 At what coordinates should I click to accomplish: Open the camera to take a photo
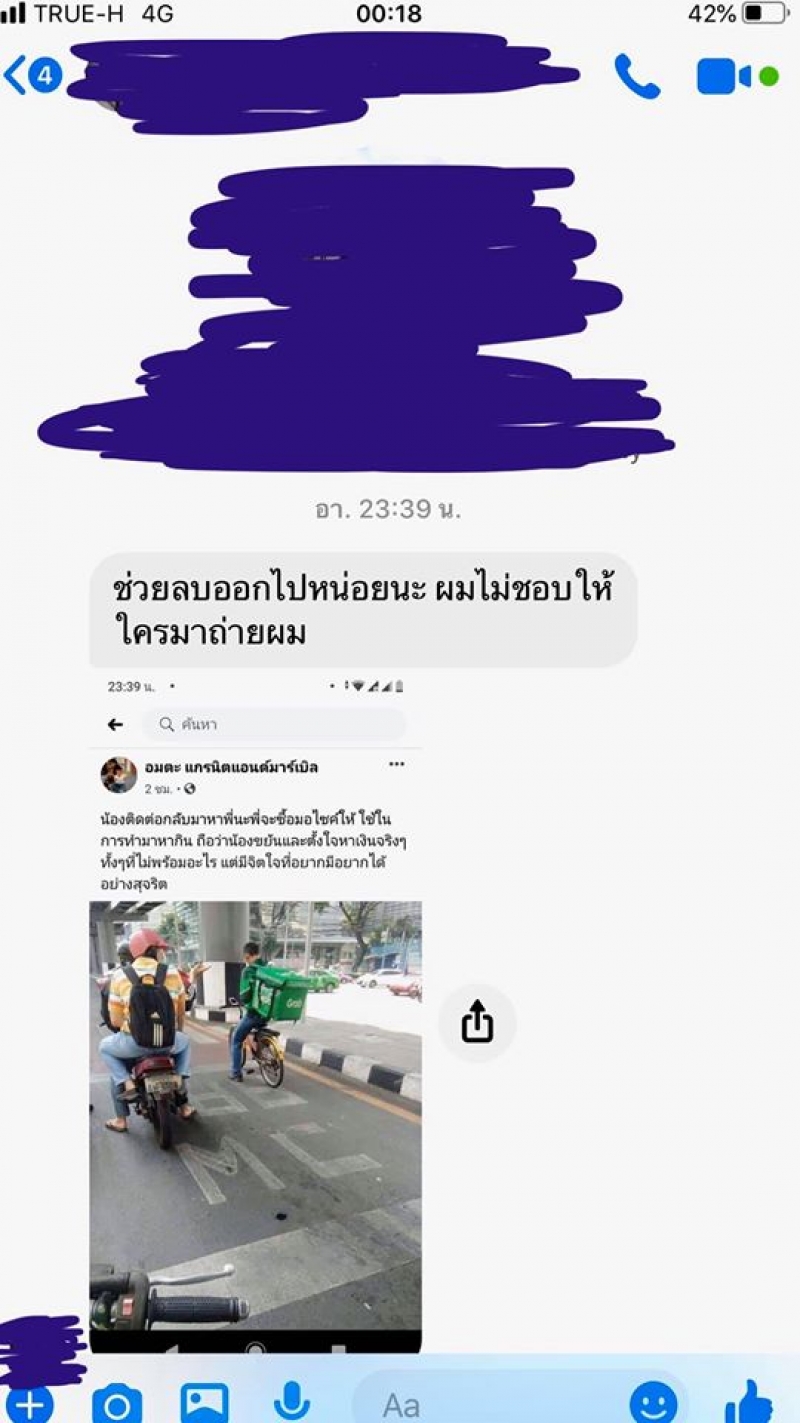click(117, 1405)
